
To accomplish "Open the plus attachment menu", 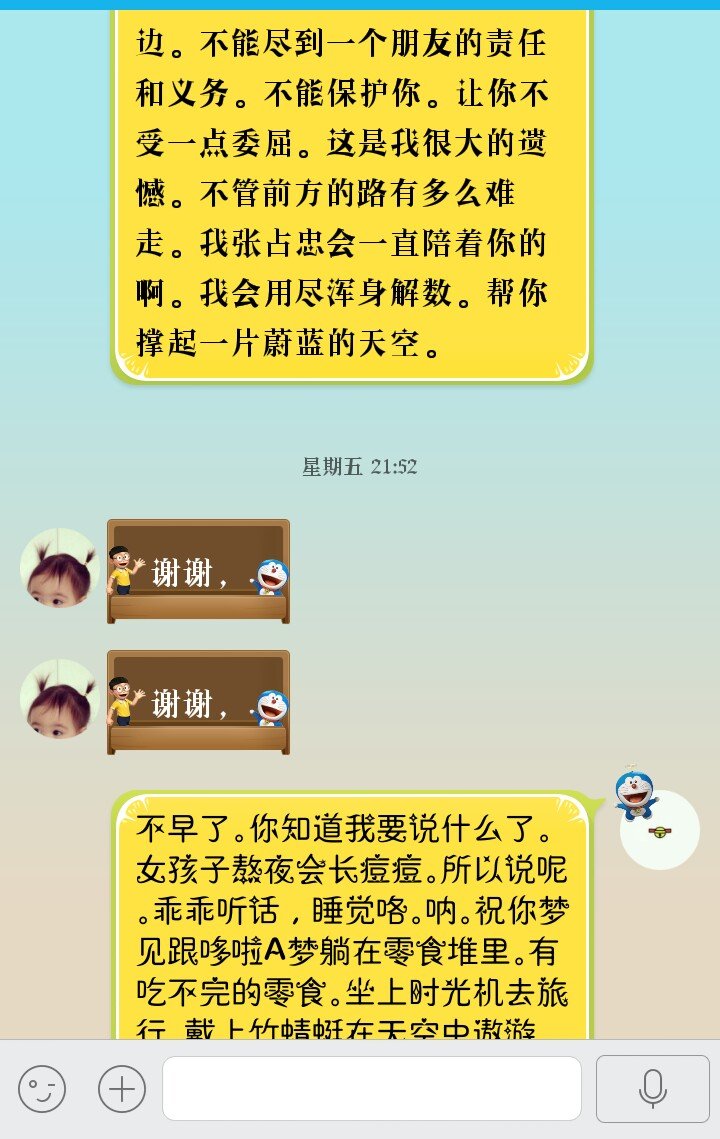I will tap(122, 1089).
